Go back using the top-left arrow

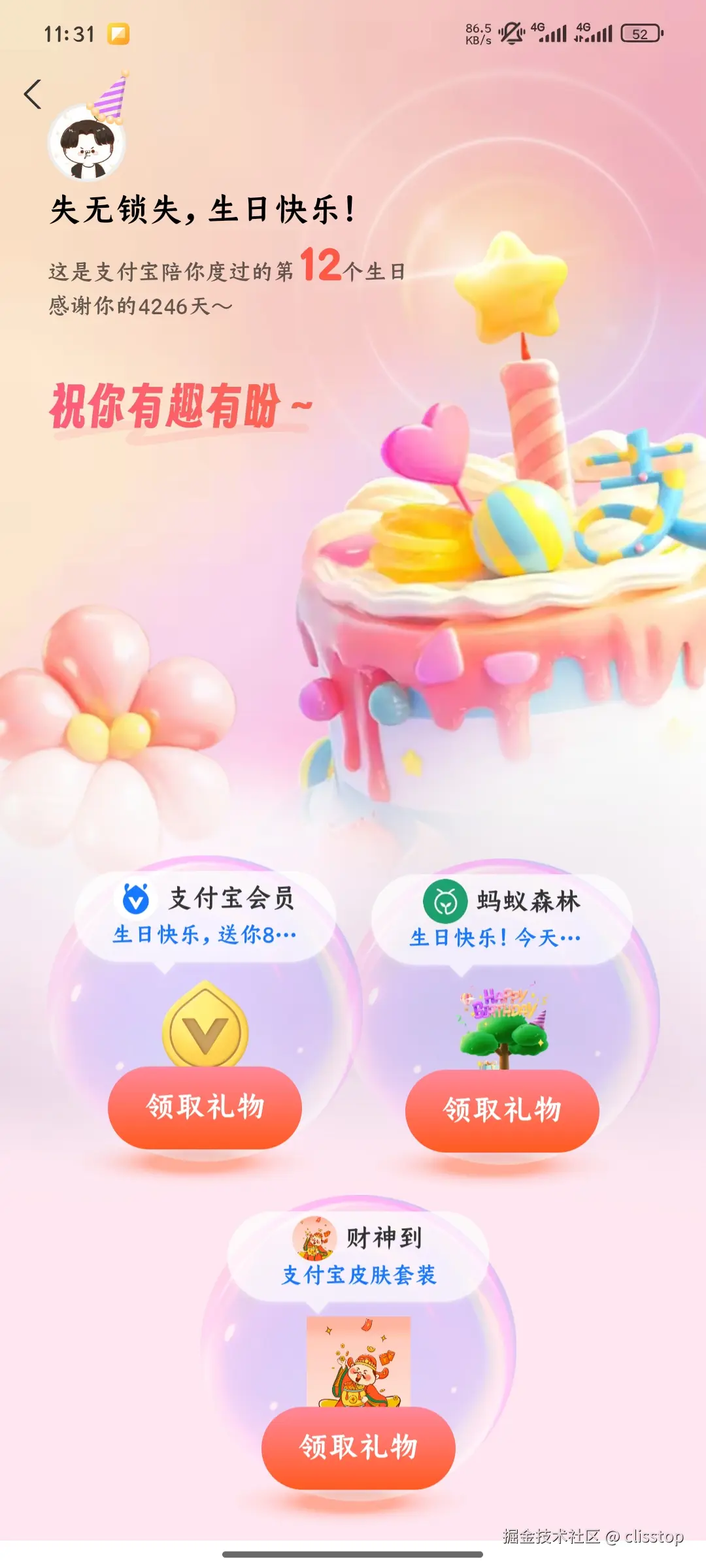33,94
